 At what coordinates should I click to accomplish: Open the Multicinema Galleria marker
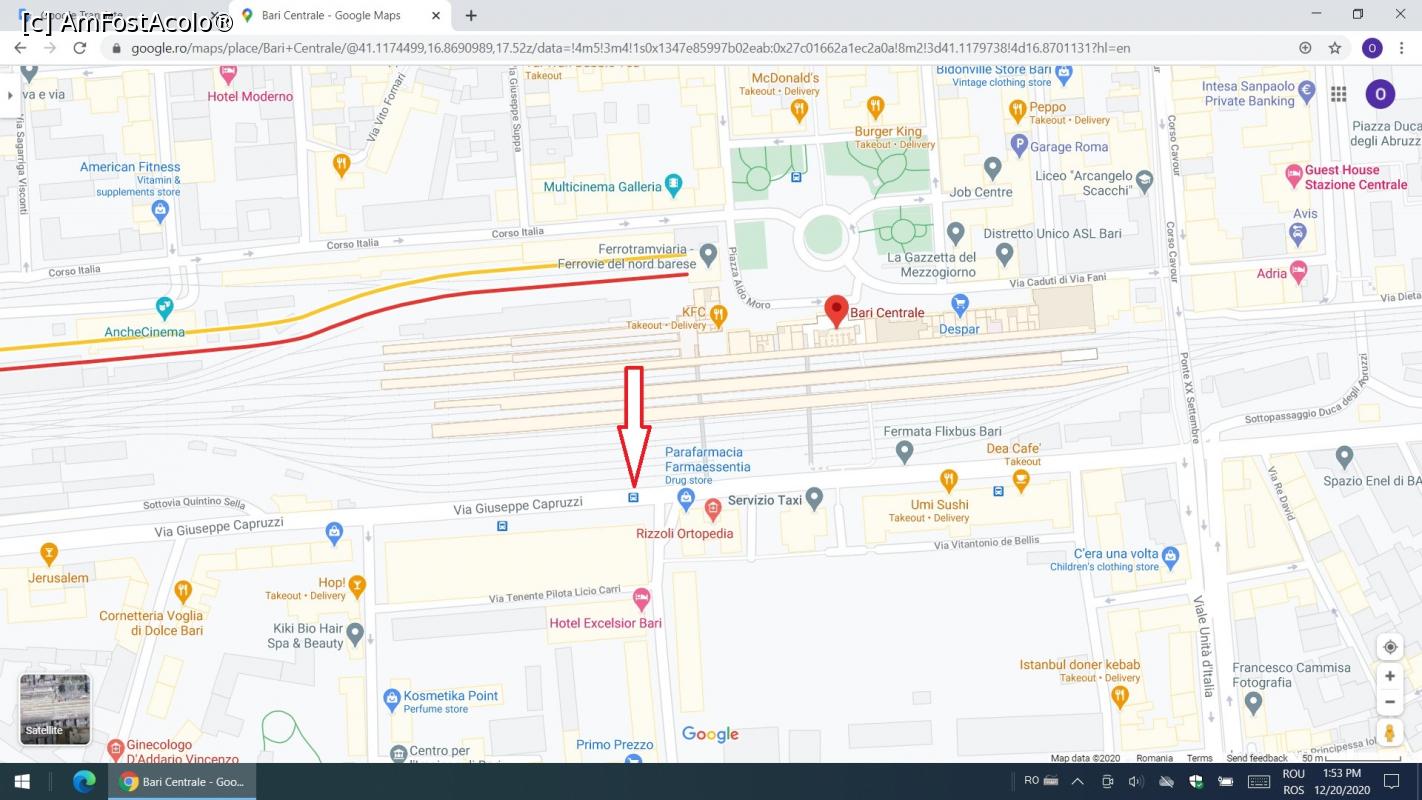coord(673,184)
